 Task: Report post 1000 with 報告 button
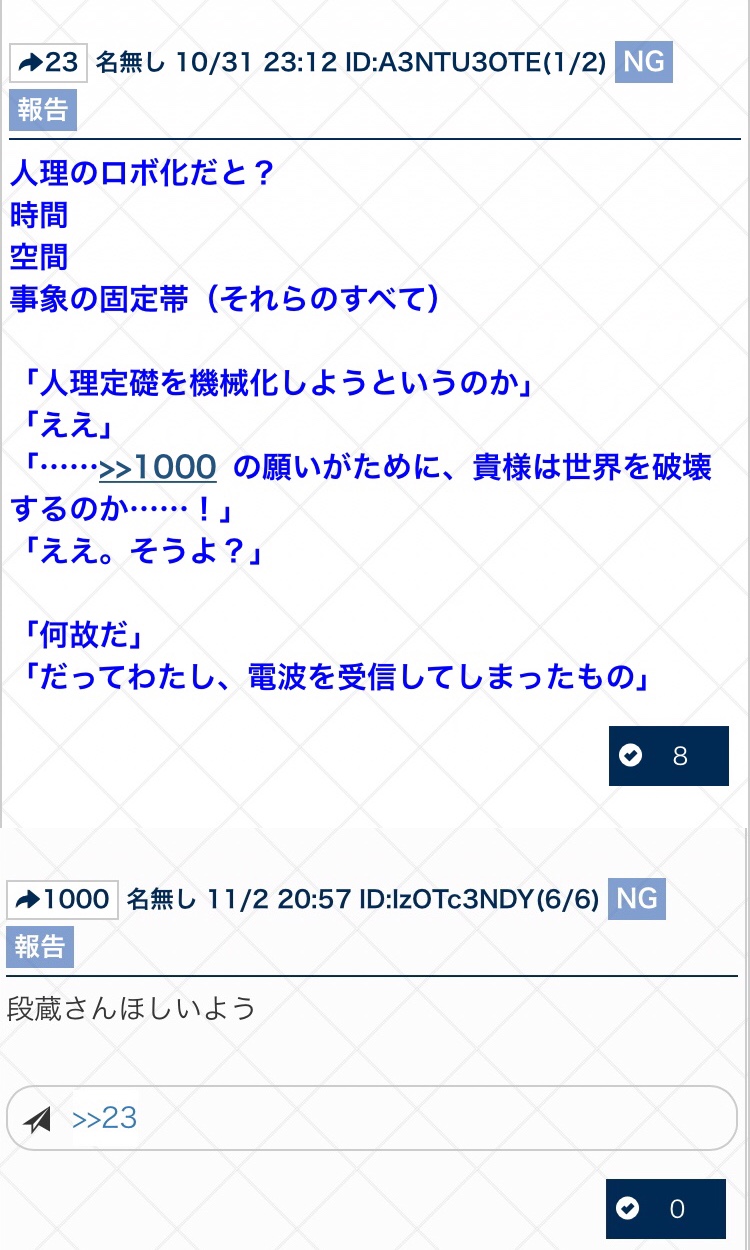click(40, 947)
